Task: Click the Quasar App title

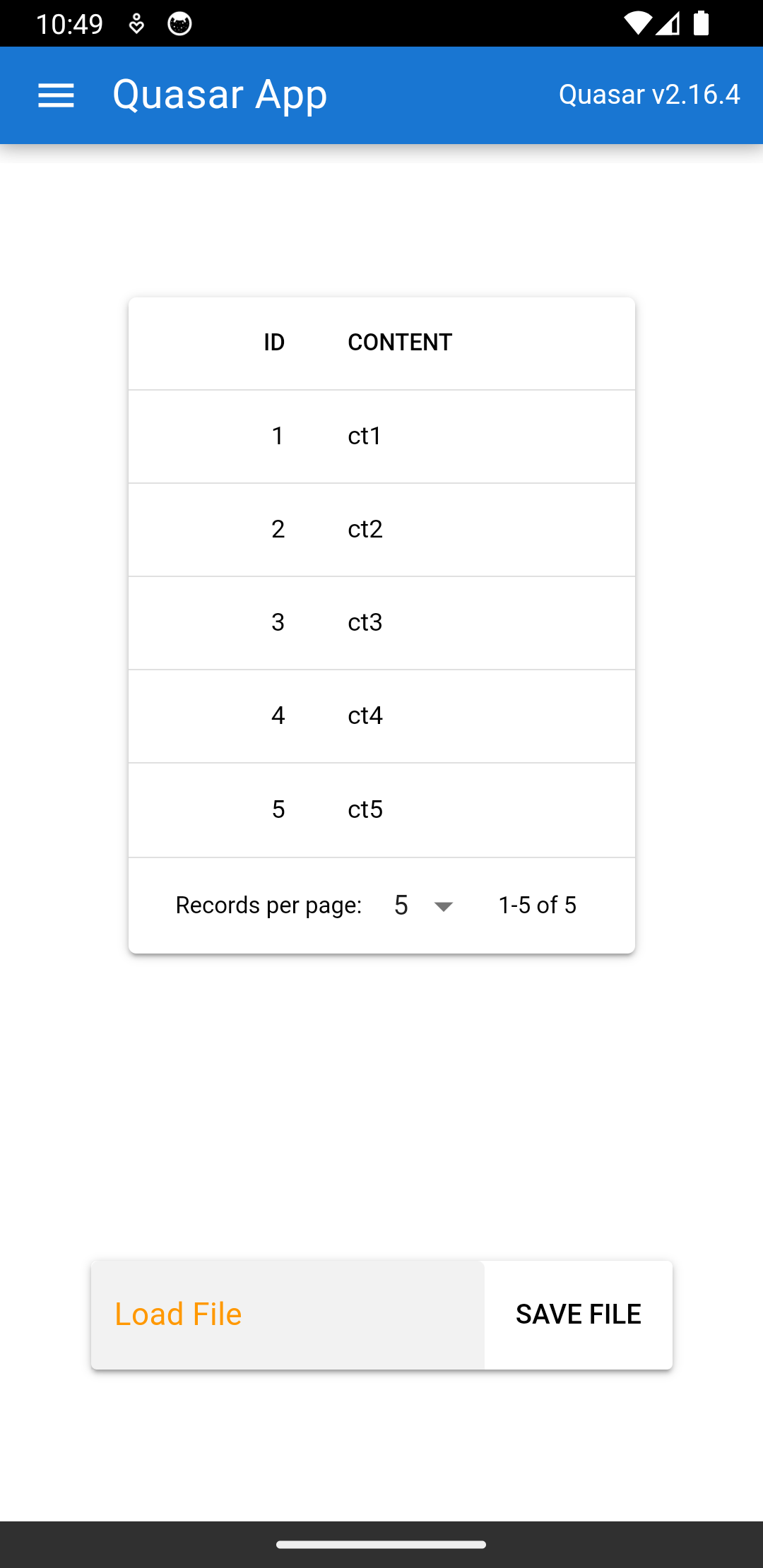Action: coord(219,95)
